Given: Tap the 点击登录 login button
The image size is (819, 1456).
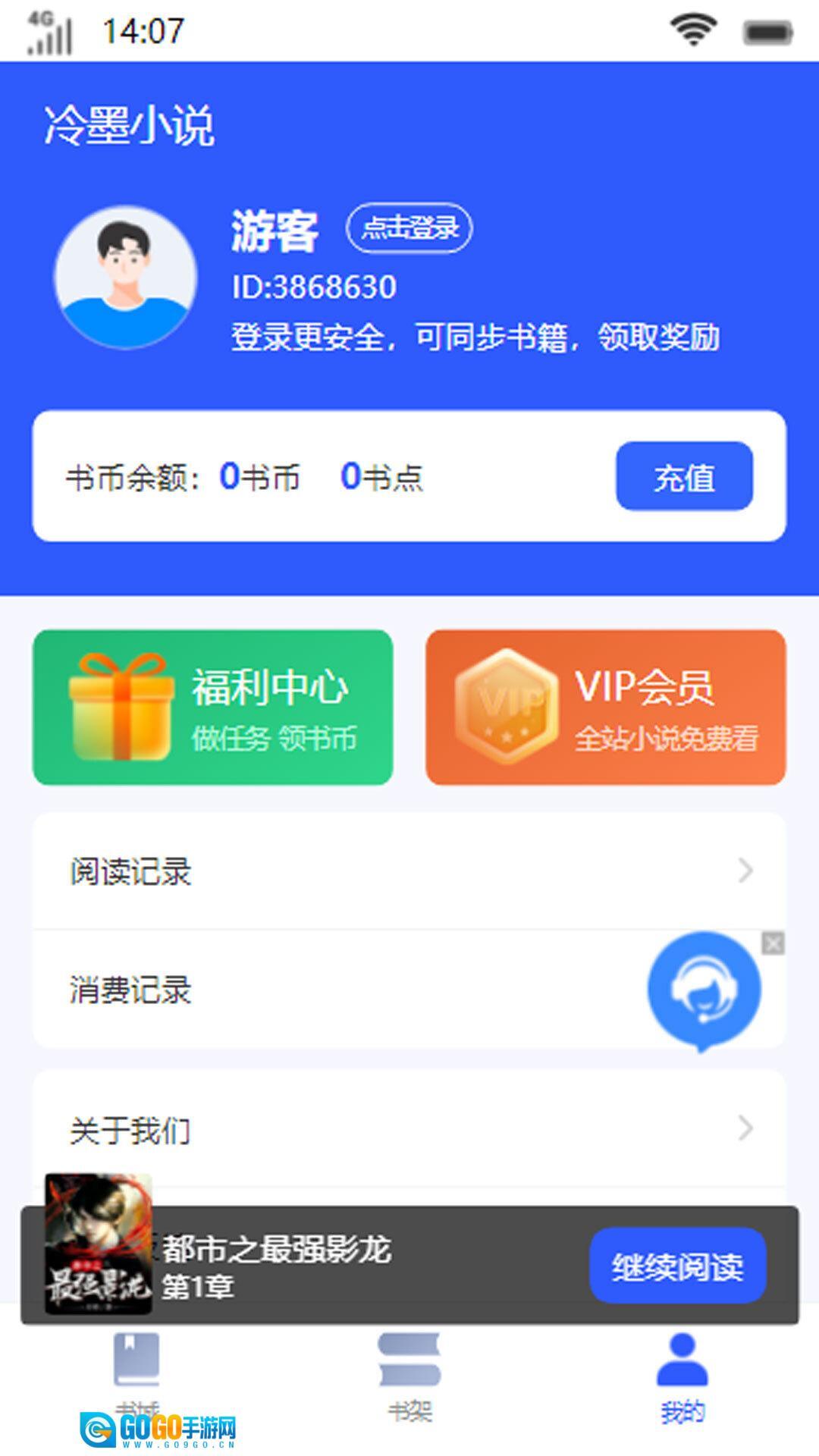Looking at the screenshot, I should [409, 227].
